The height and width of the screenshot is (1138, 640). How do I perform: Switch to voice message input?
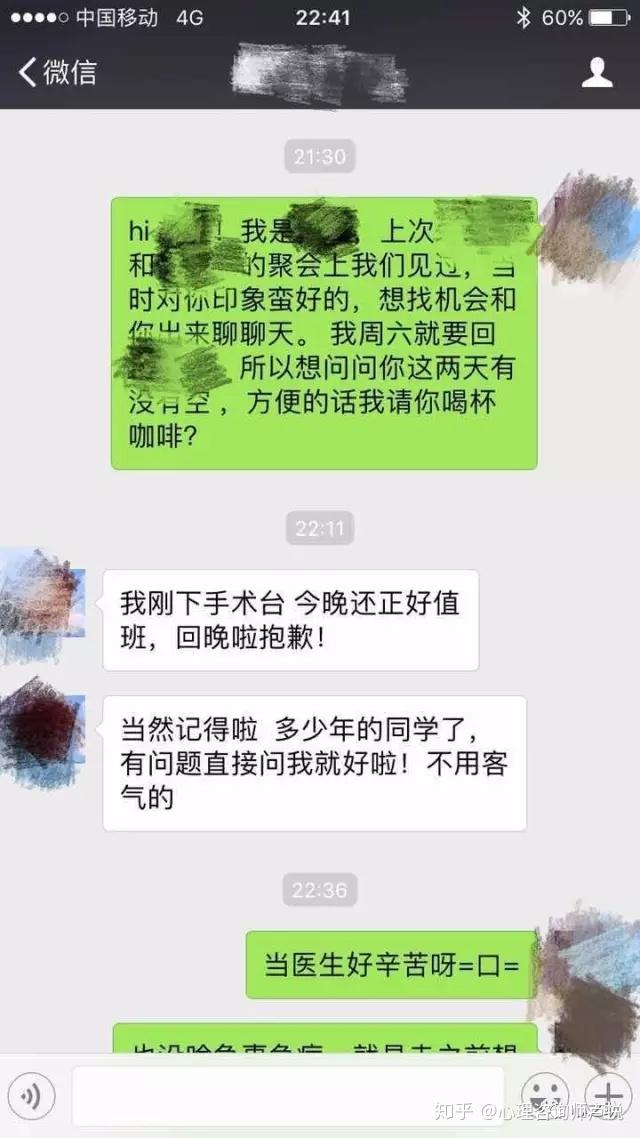[x=32, y=1097]
